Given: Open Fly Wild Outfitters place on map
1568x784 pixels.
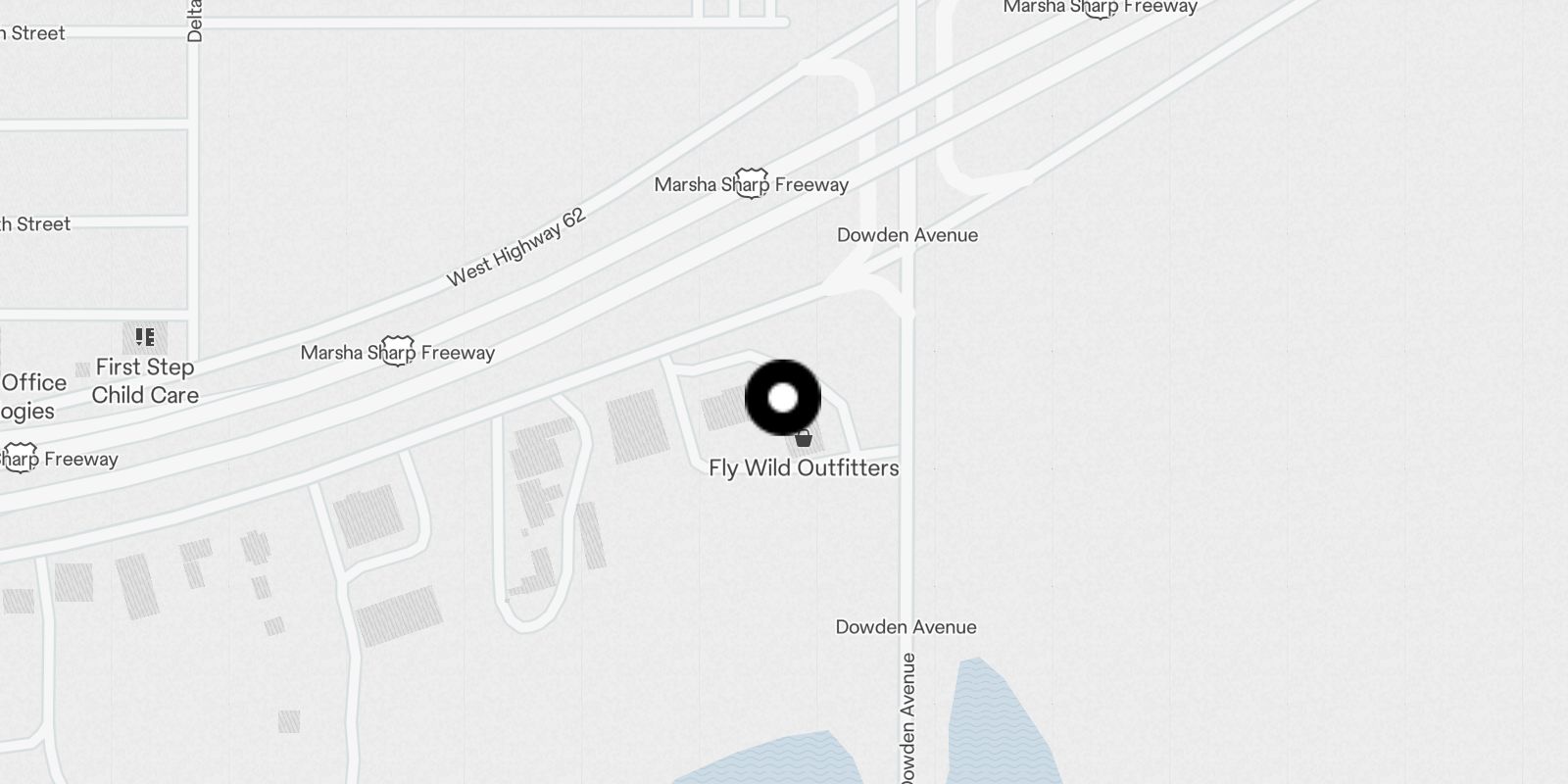Looking at the screenshot, I should coord(804,467).
